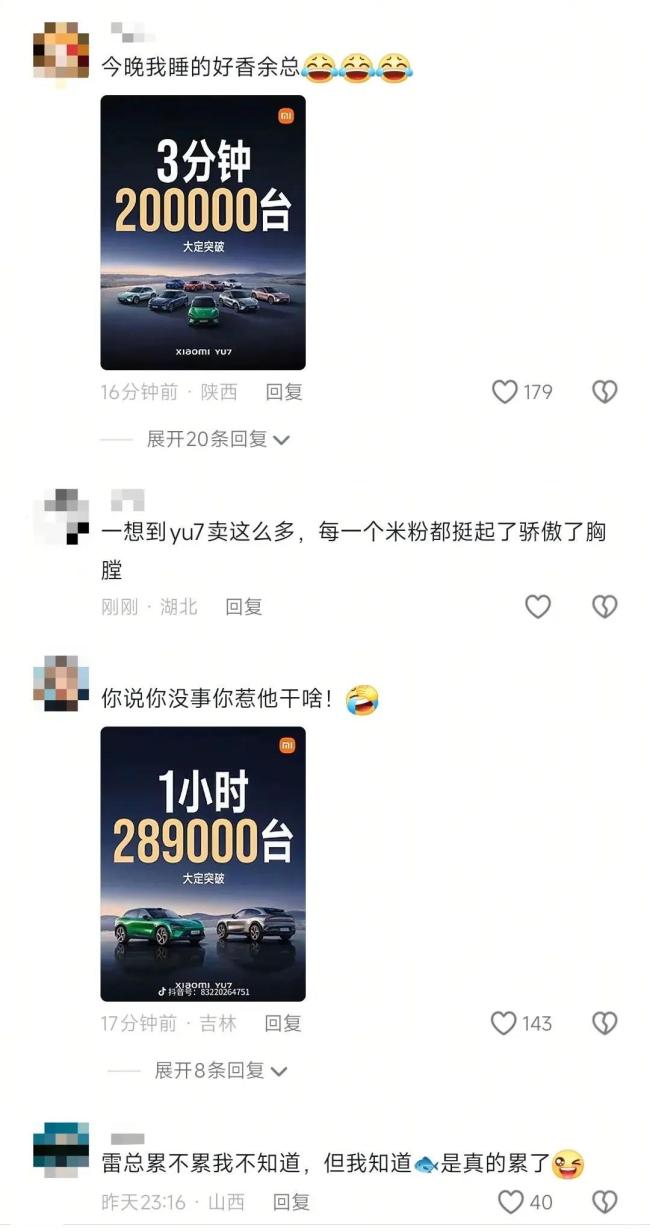The width and height of the screenshot is (650, 1231).
Task: Expand the 8 replies thread
Action: [x=220, y=1070]
